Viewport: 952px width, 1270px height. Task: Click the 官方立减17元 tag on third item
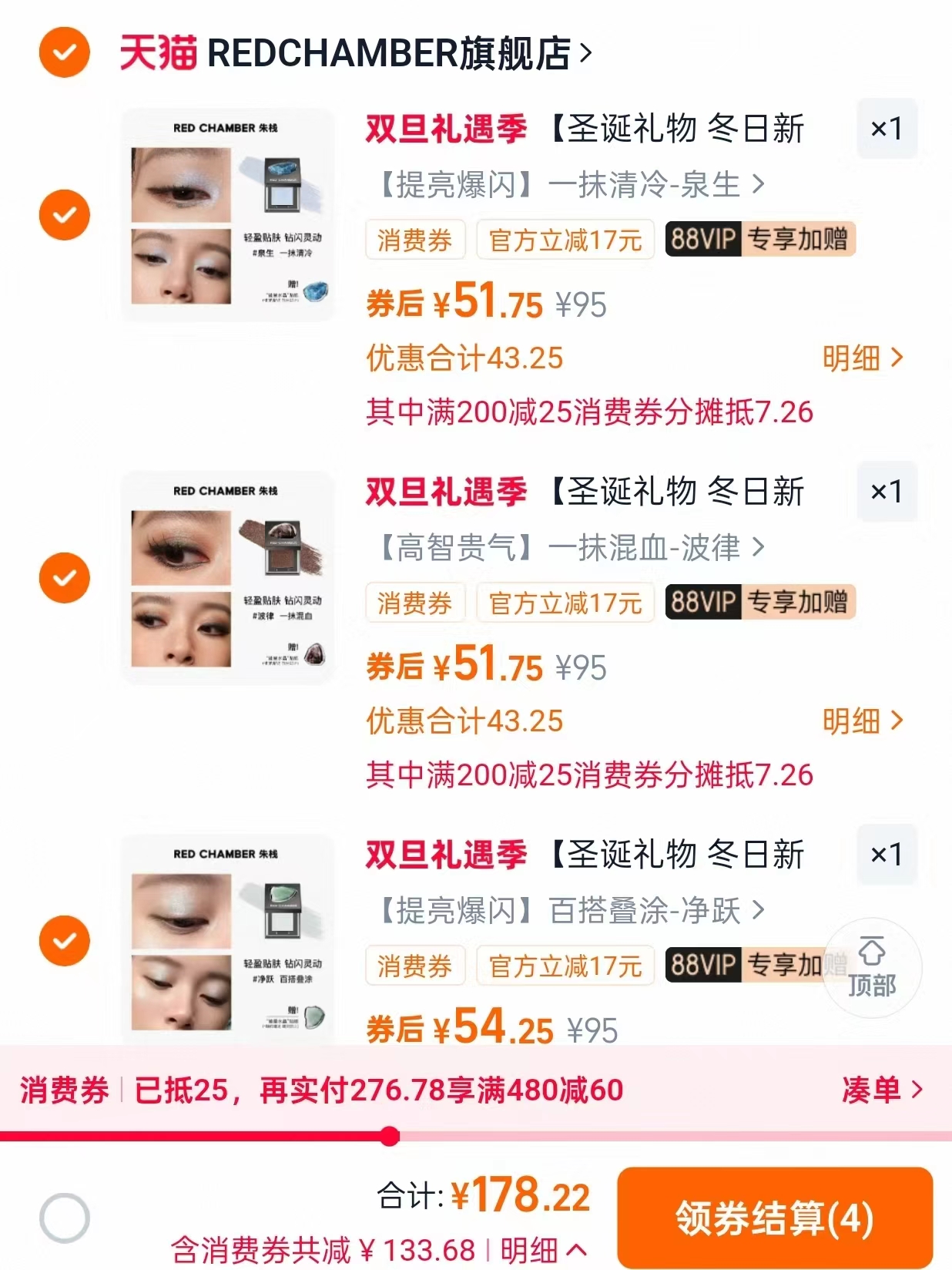coord(566,966)
